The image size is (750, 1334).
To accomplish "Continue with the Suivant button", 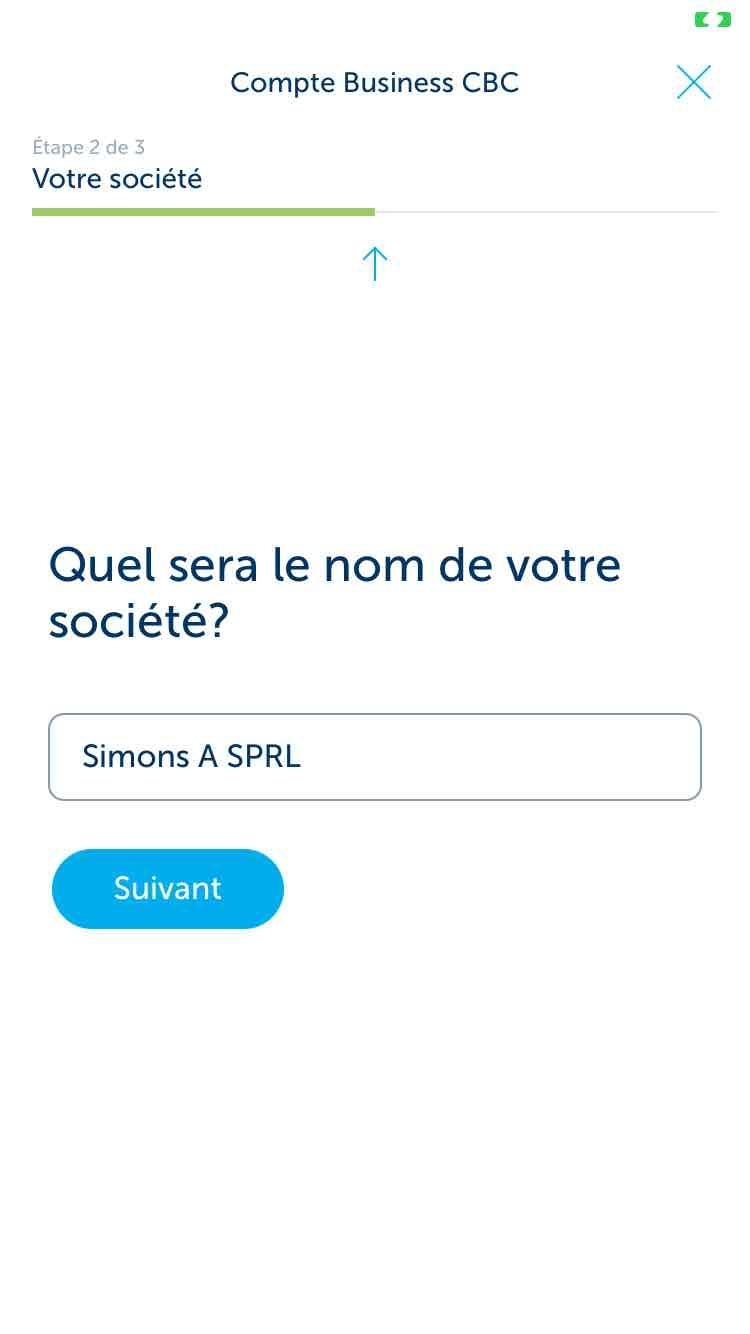I will pyautogui.click(x=168, y=889).
